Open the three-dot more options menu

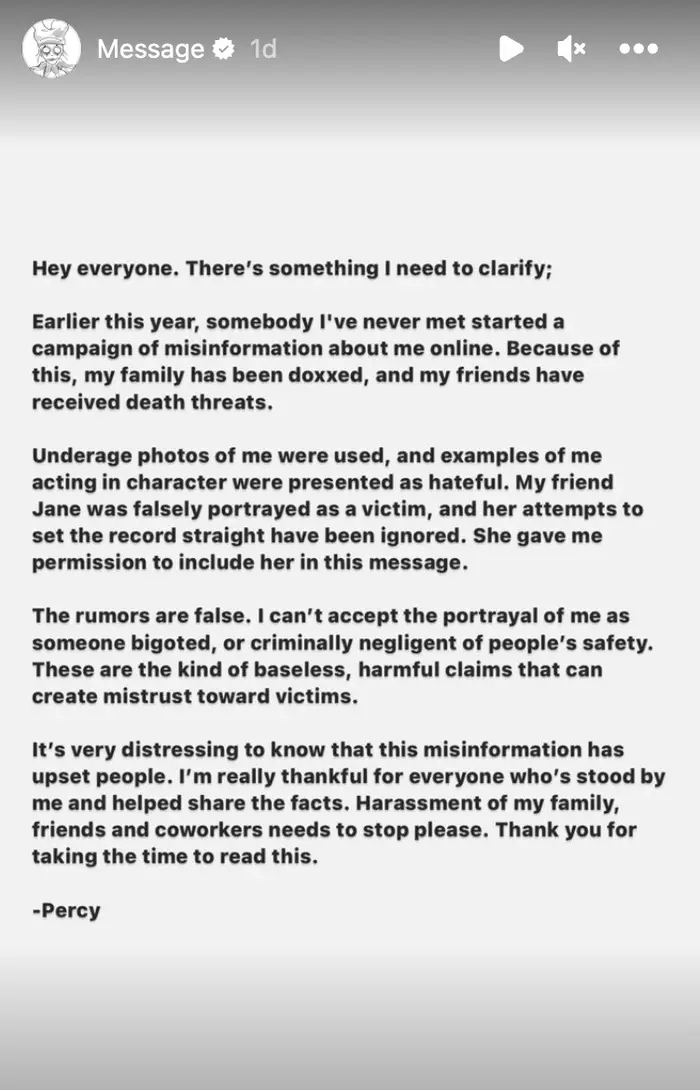[x=638, y=49]
